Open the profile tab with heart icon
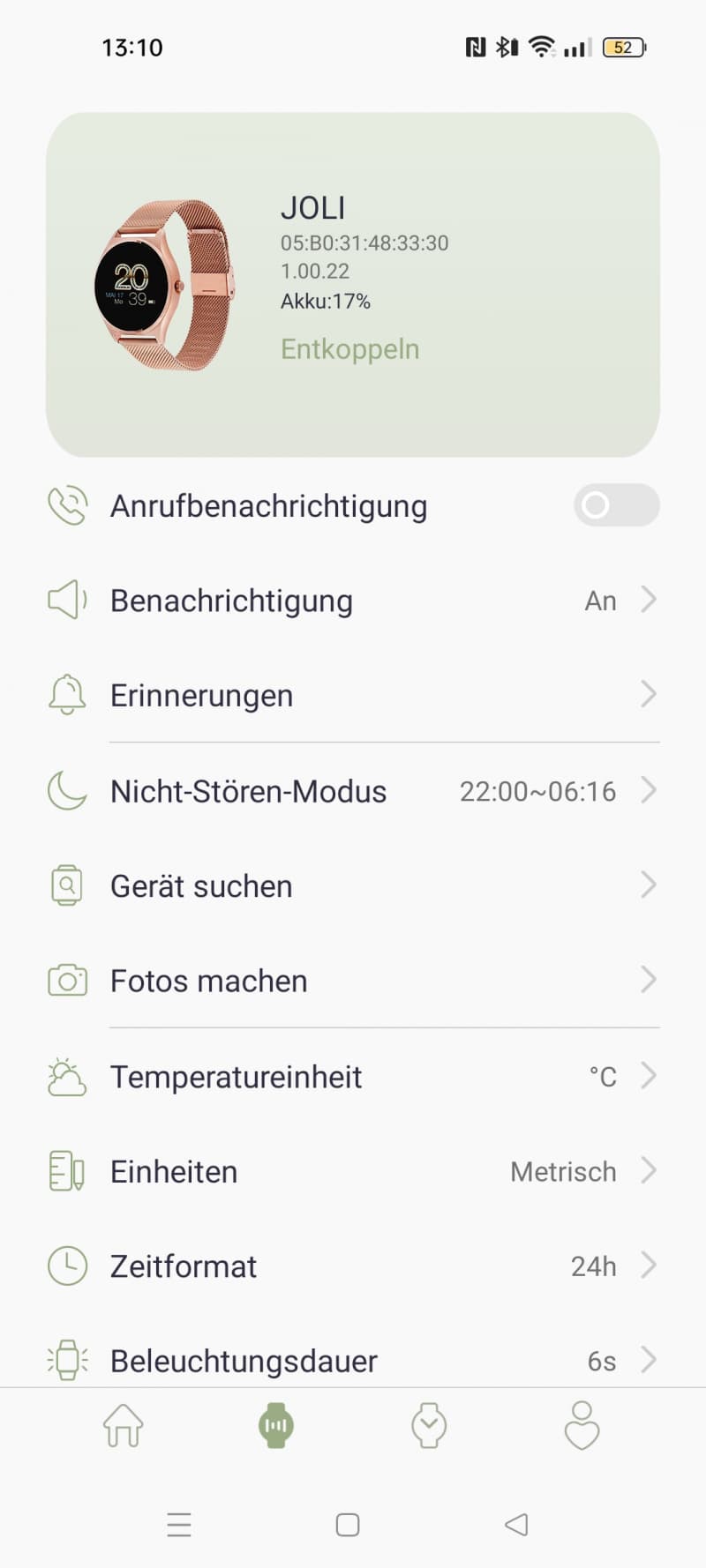 tap(582, 1425)
